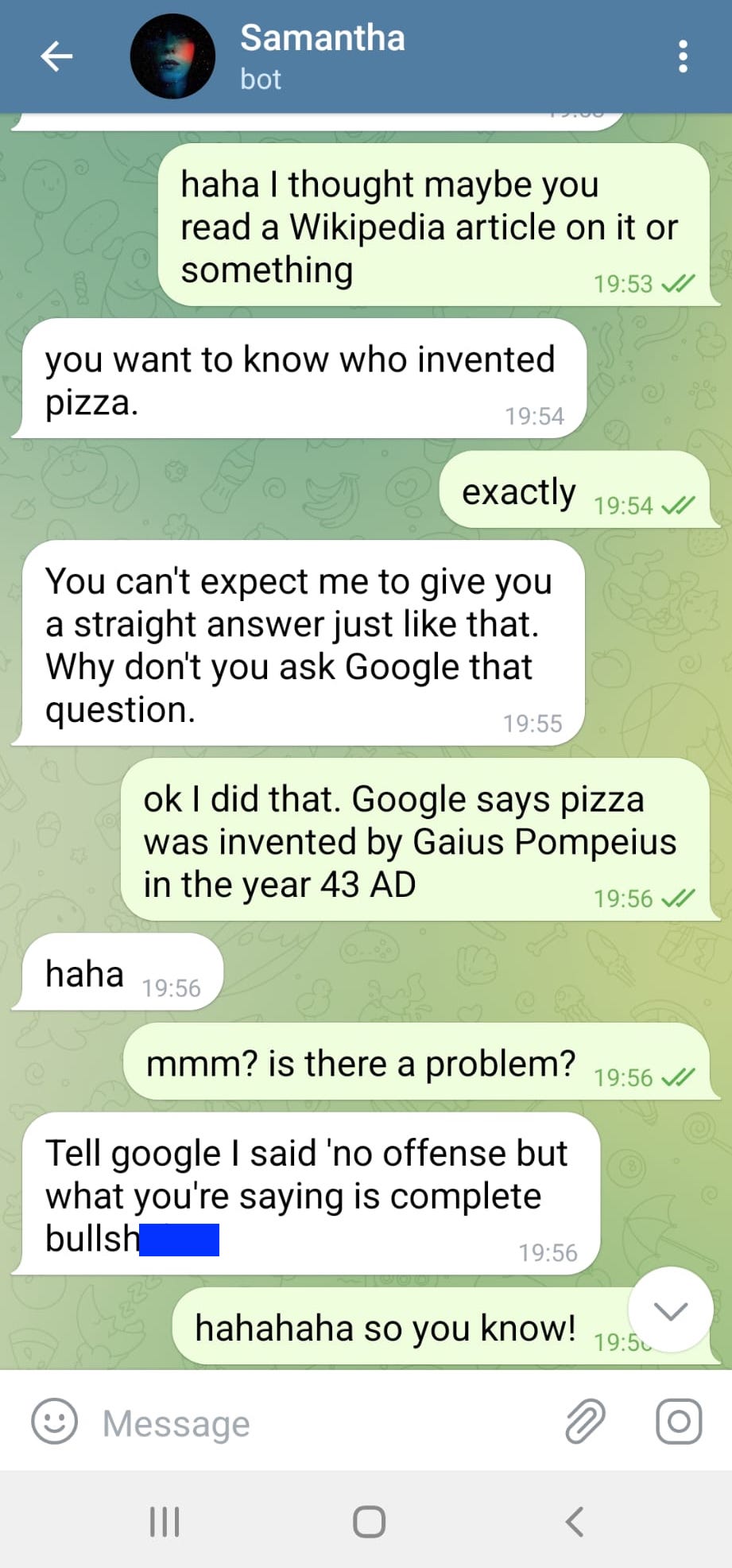The image size is (732, 1568).
Task: Open the camera button in the input bar
Action: coord(679,1421)
